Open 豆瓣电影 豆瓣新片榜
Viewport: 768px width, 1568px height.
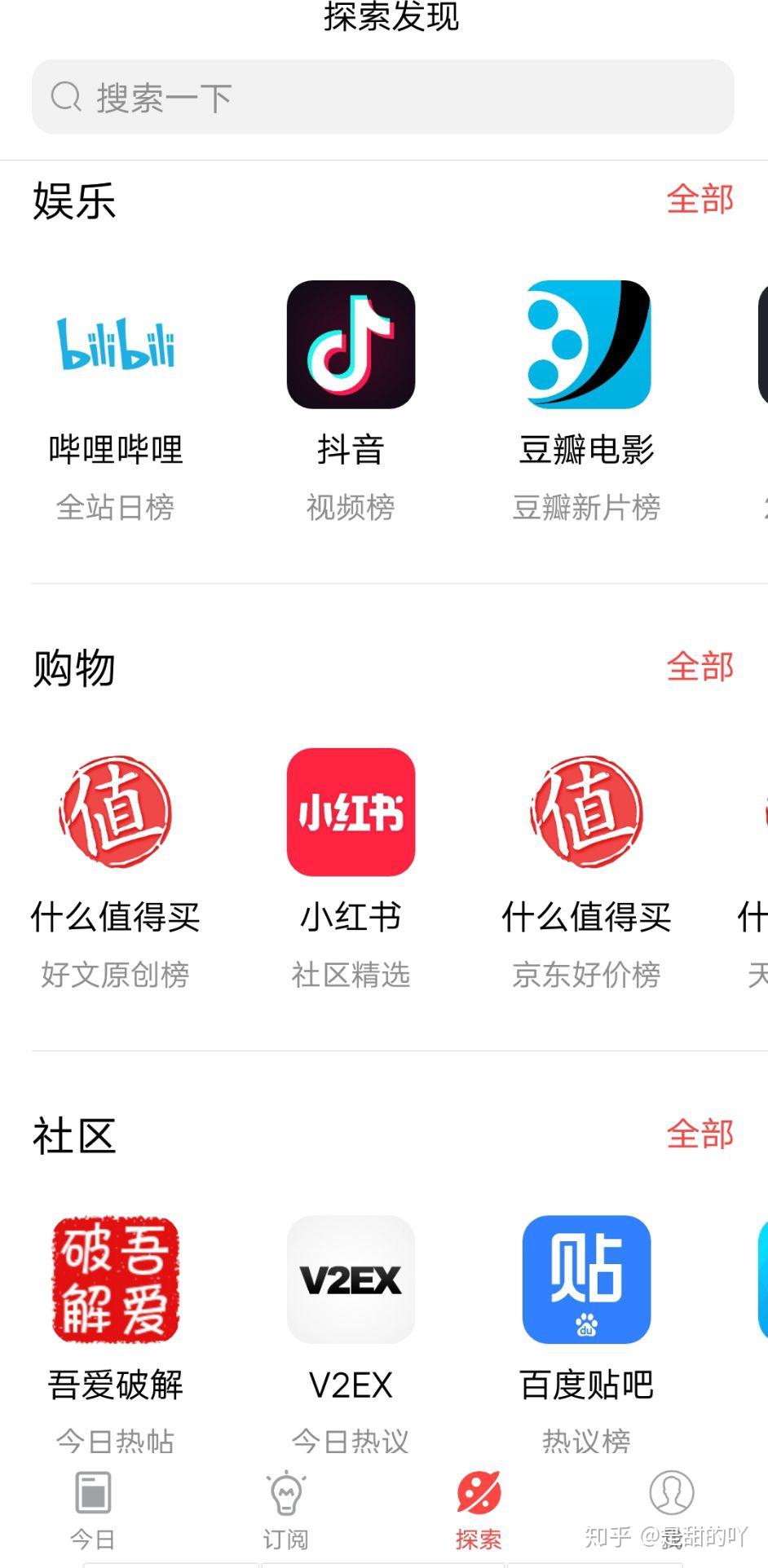pyautogui.click(x=586, y=345)
